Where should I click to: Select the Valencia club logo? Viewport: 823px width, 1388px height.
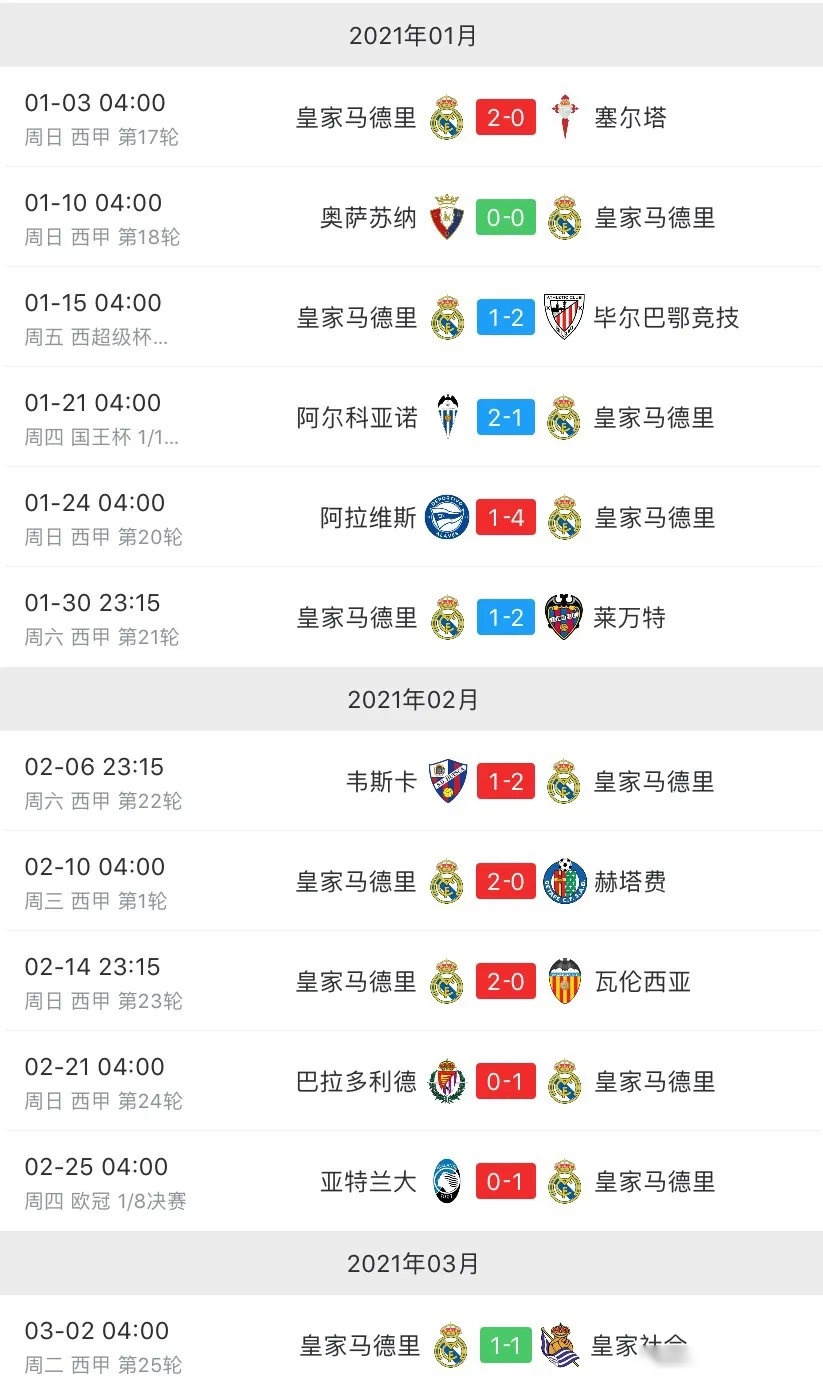(565, 981)
